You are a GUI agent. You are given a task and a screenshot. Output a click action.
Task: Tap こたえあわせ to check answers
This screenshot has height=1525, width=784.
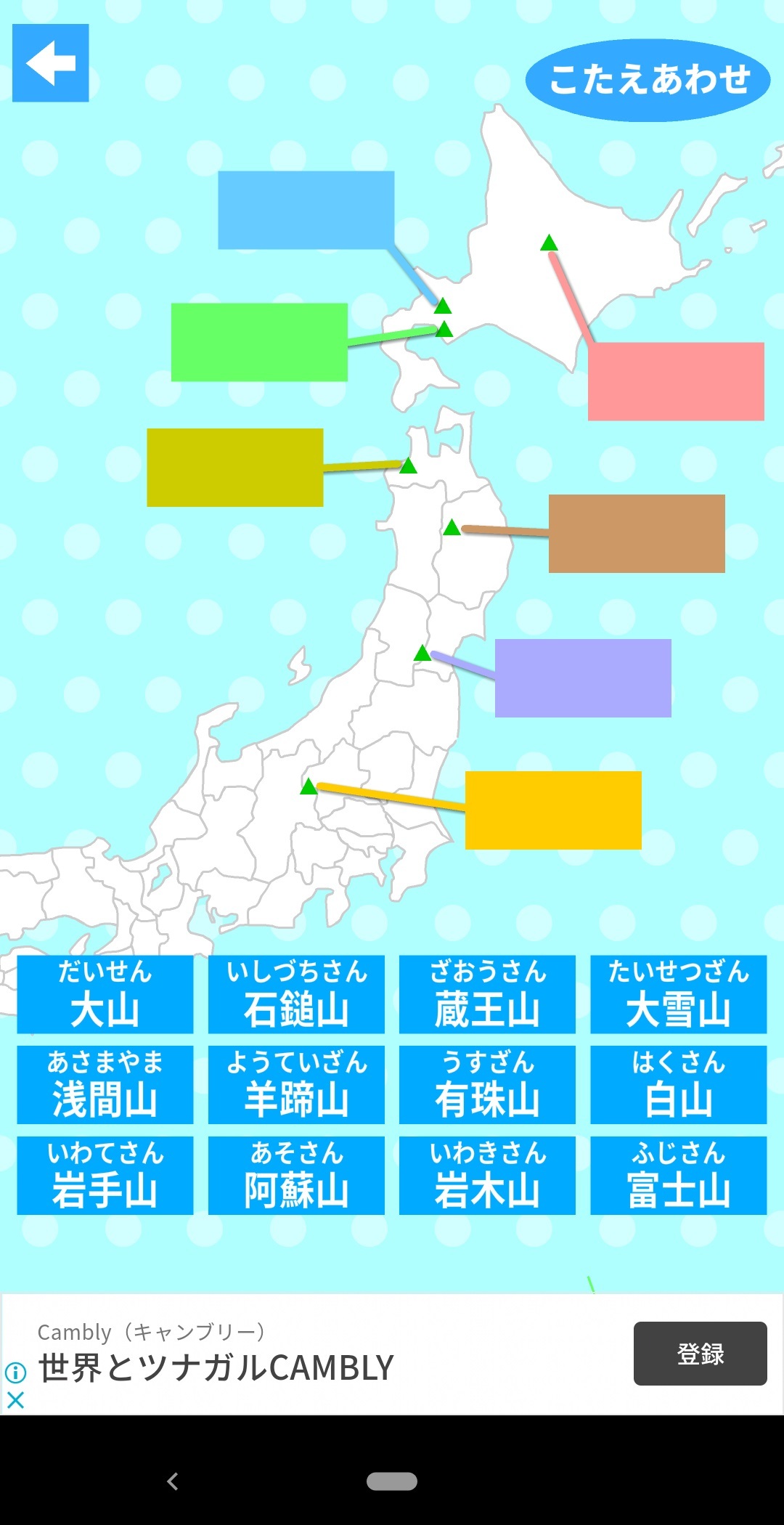point(648,80)
